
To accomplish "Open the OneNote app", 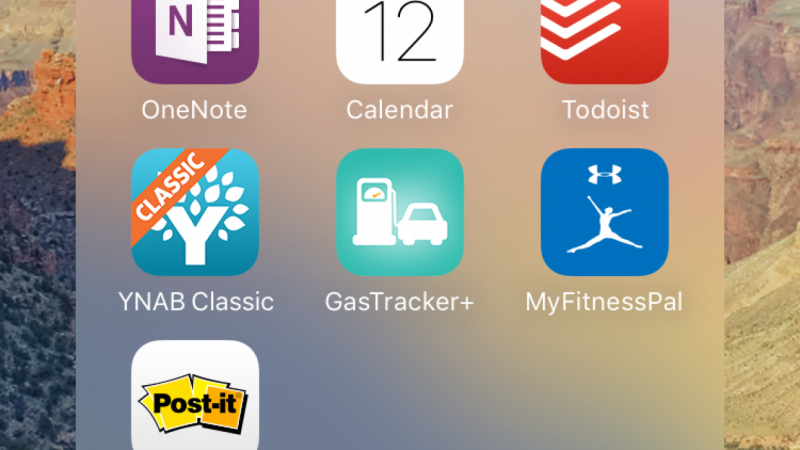I will coord(195,40).
